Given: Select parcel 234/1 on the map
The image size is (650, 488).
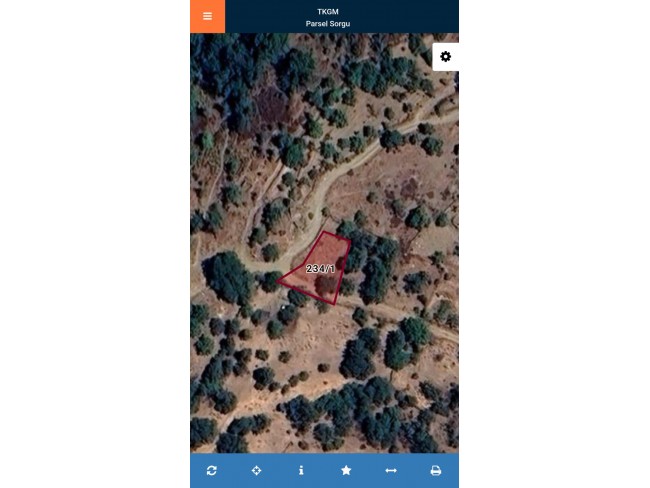Looking at the screenshot, I should (320, 268).
